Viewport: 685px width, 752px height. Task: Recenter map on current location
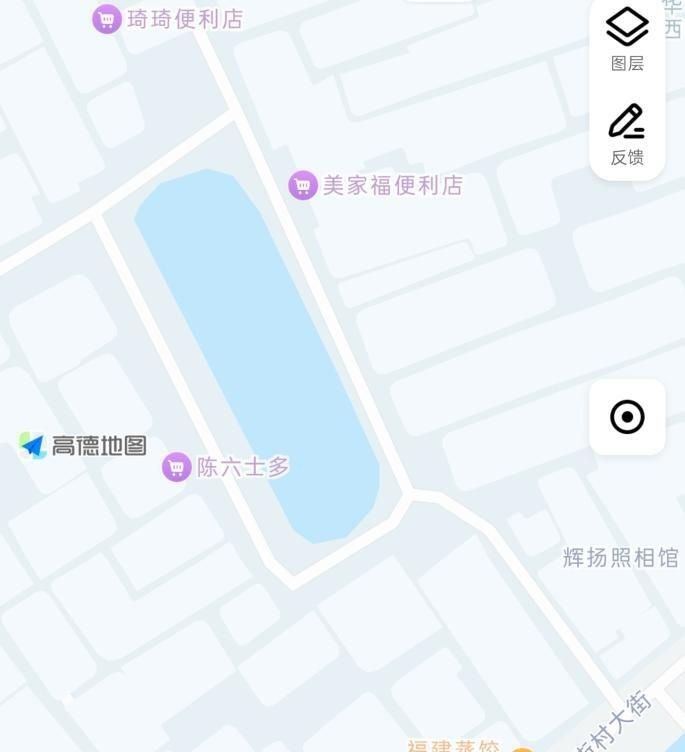(627, 417)
